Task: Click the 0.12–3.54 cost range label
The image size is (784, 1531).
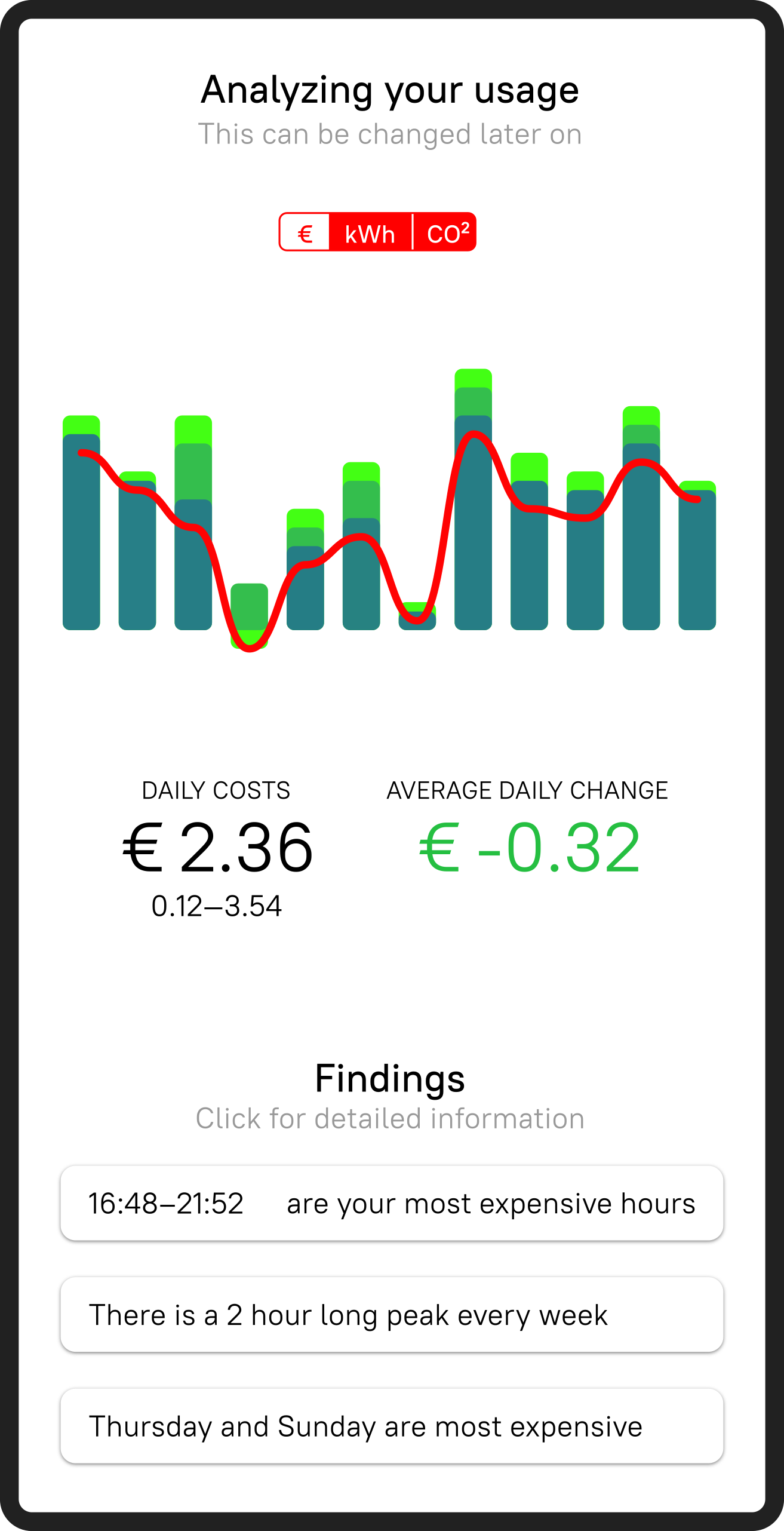Action: pyautogui.click(x=217, y=906)
